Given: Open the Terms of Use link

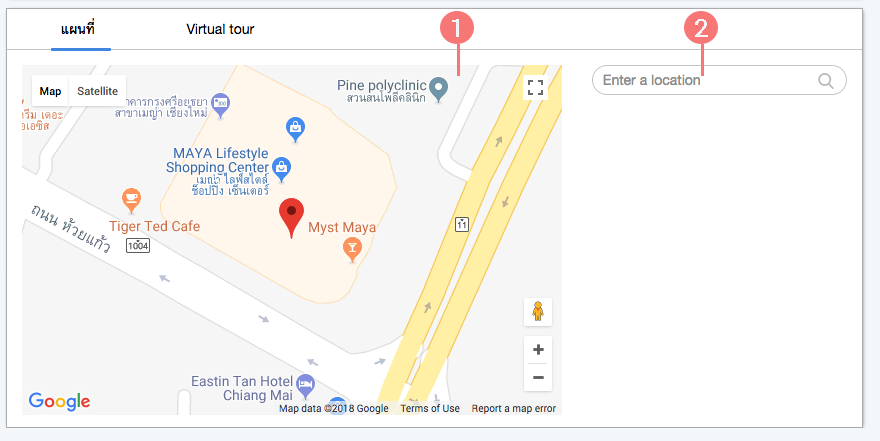Looking at the screenshot, I should [430, 408].
